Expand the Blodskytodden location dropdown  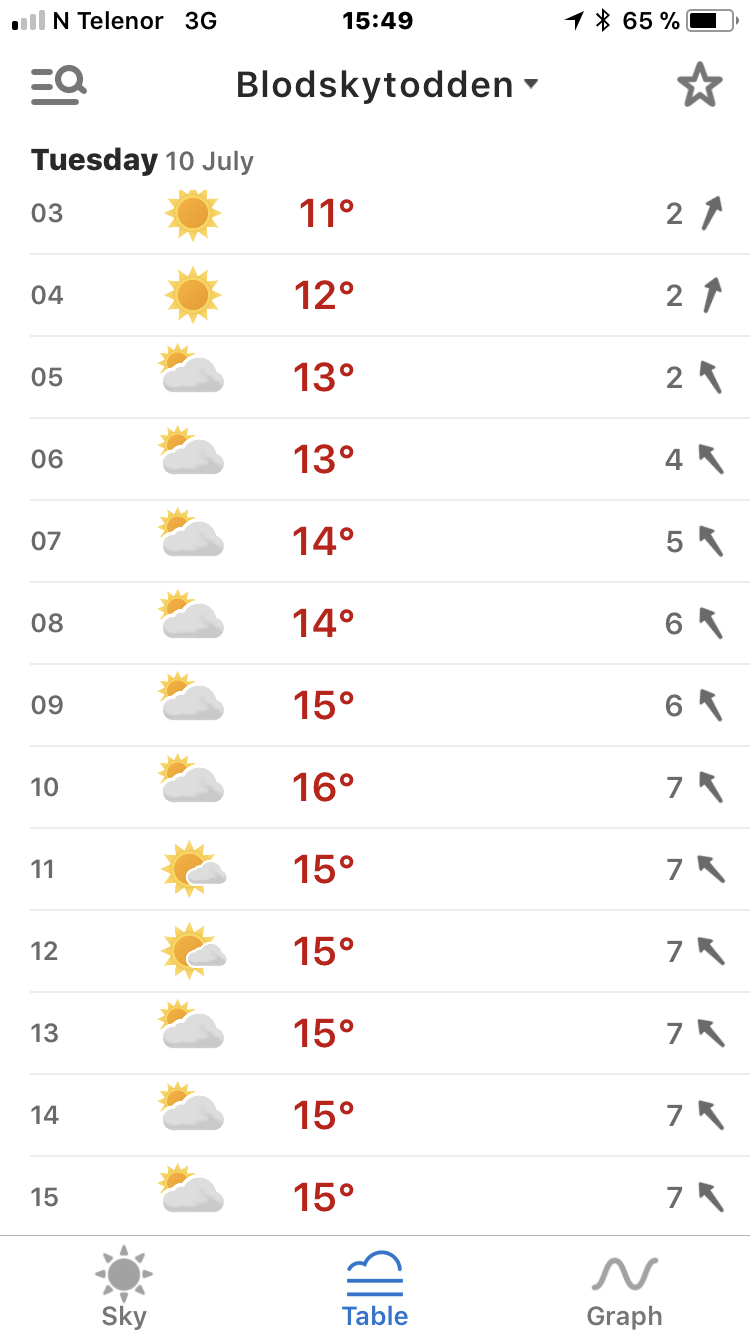[x=387, y=85]
